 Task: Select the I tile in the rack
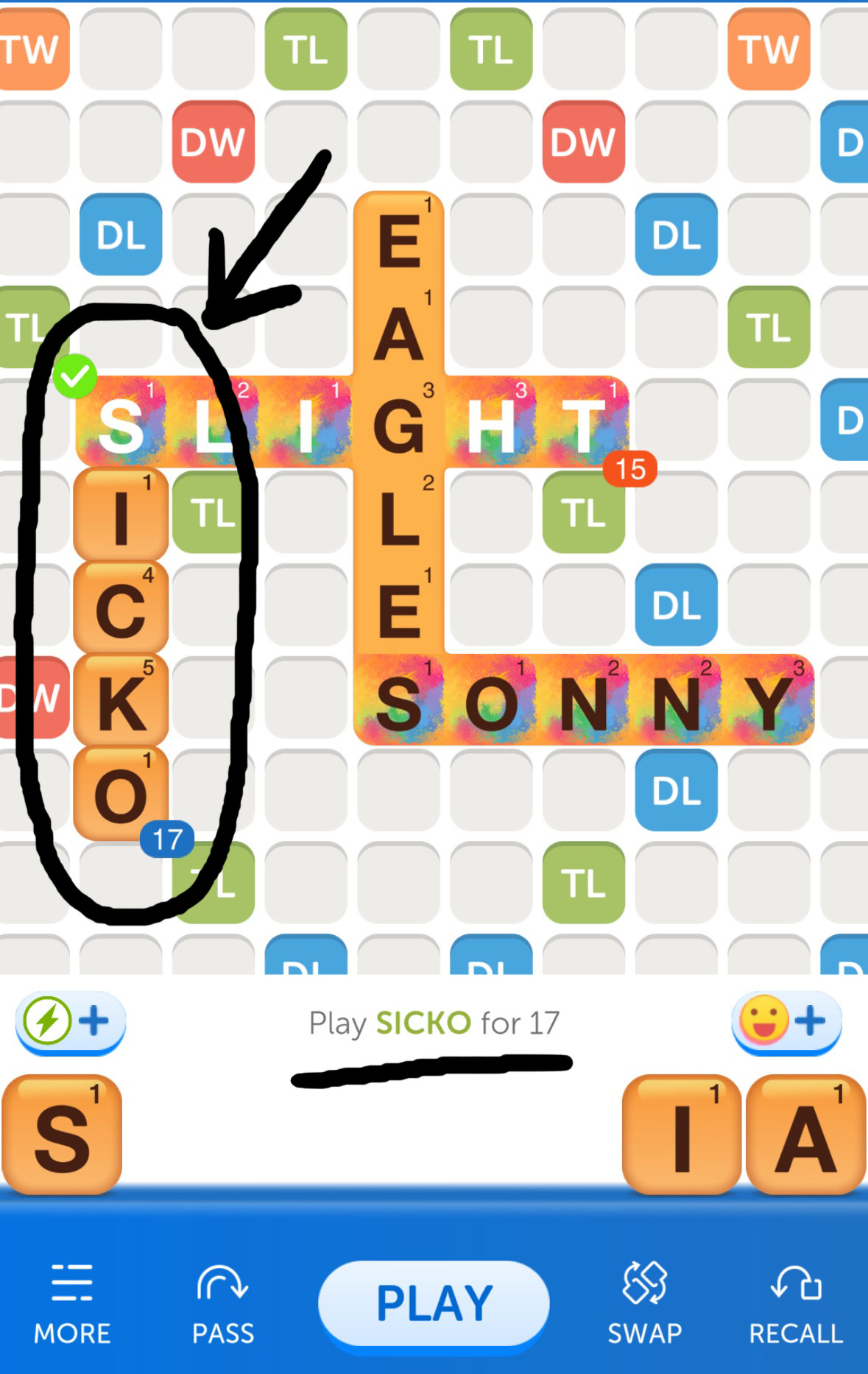tap(682, 1135)
